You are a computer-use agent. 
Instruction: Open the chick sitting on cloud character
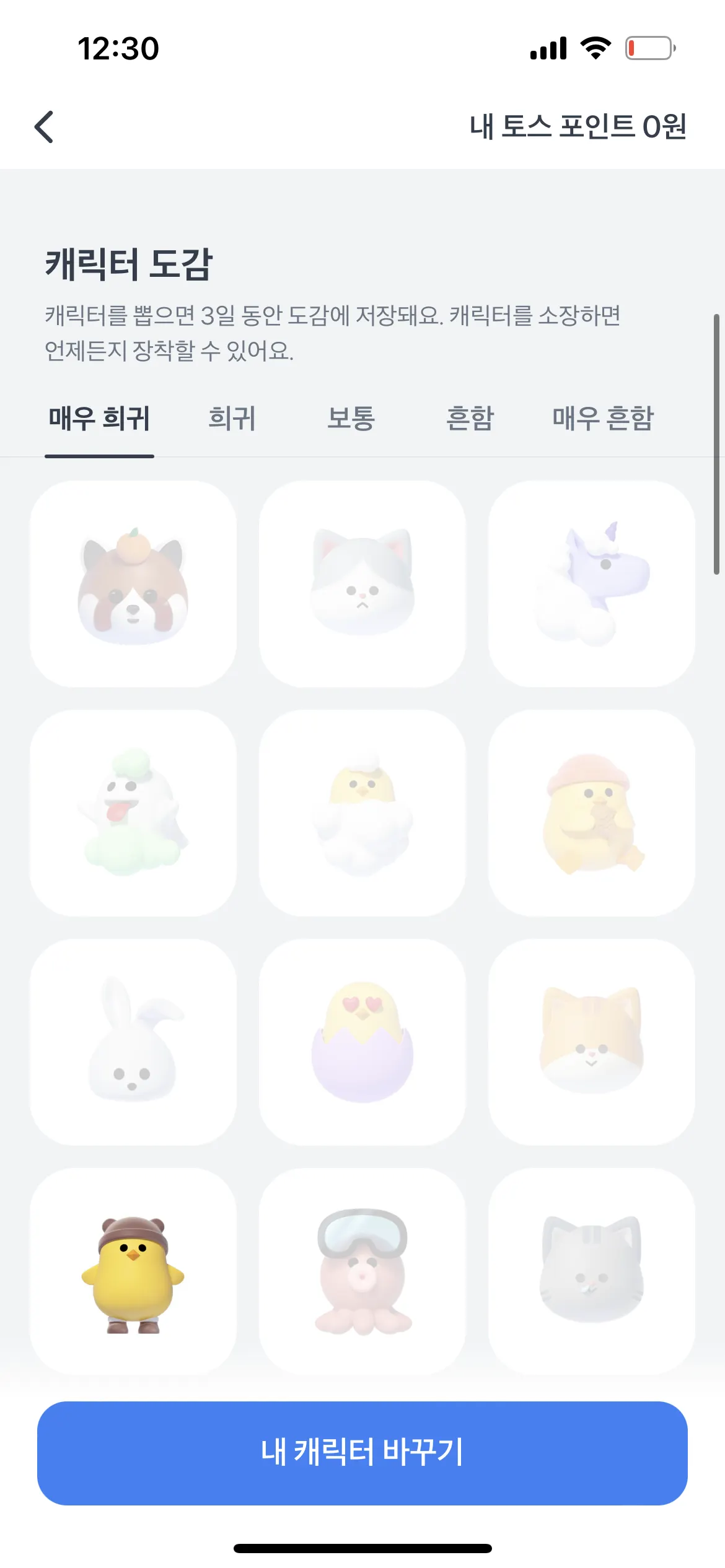point(362,813)
